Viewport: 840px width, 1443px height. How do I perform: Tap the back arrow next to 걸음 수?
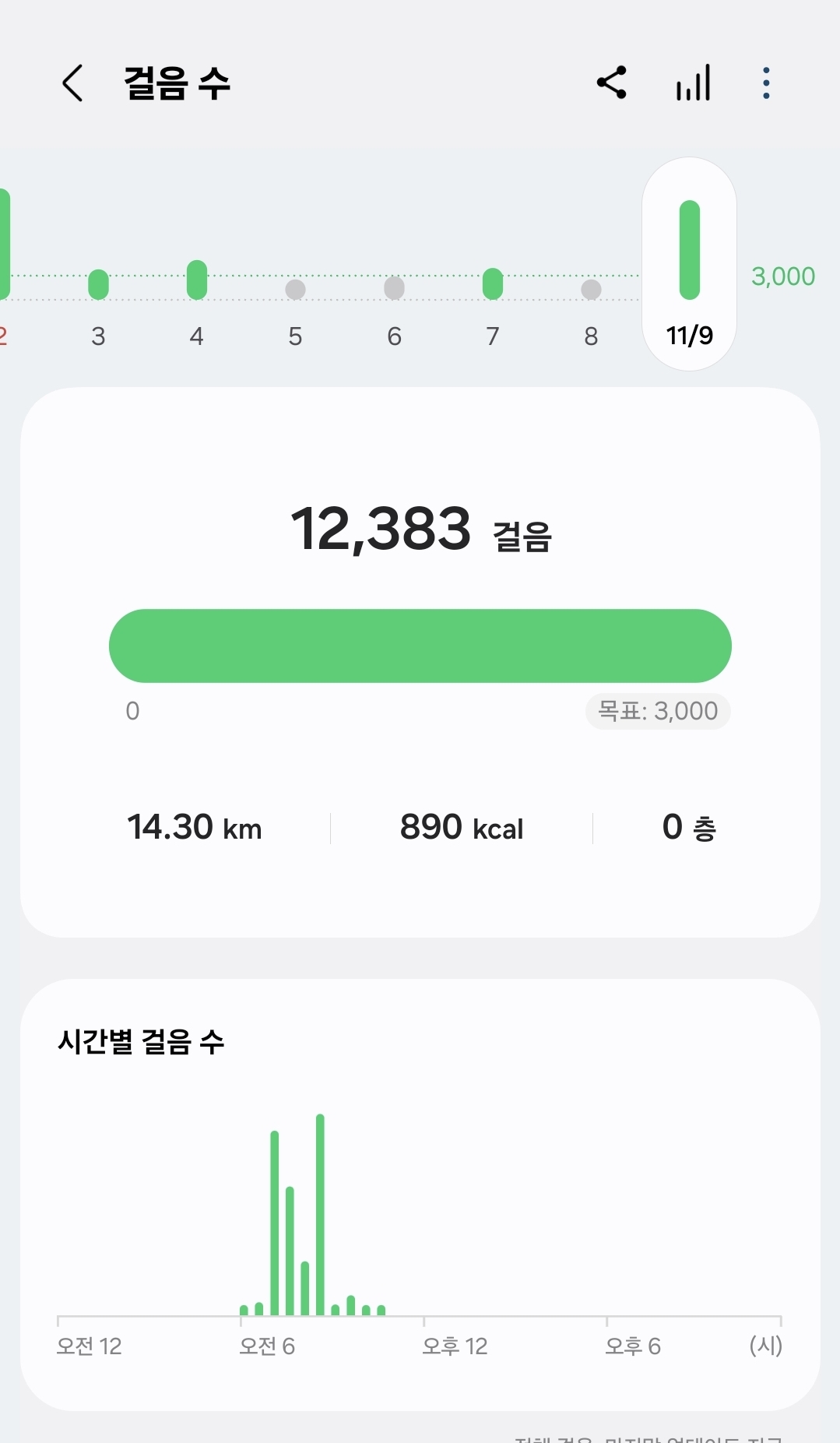tap(72, 83)
